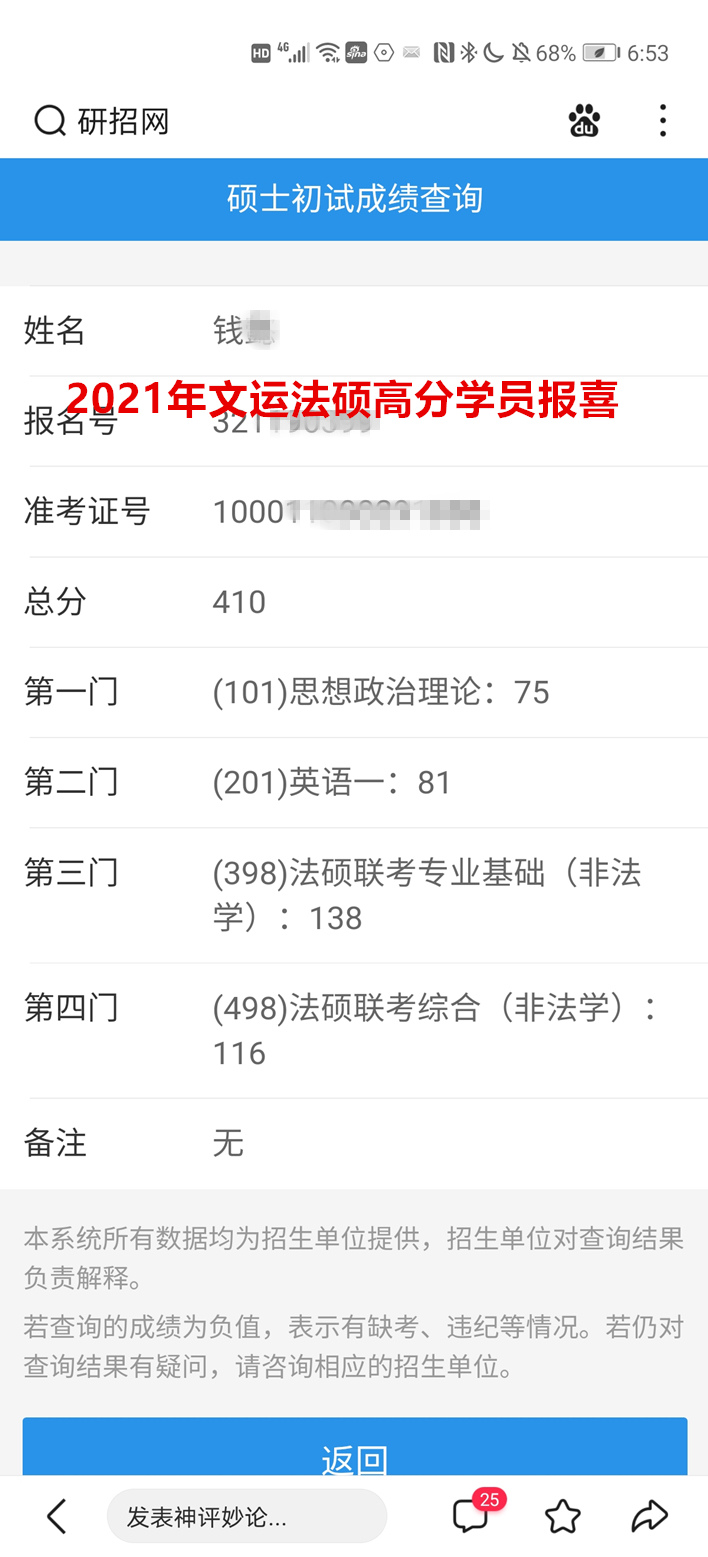Tap the blue 返回 button
This screenshot has height=1557, width=708.
(x=355, y=1447)
